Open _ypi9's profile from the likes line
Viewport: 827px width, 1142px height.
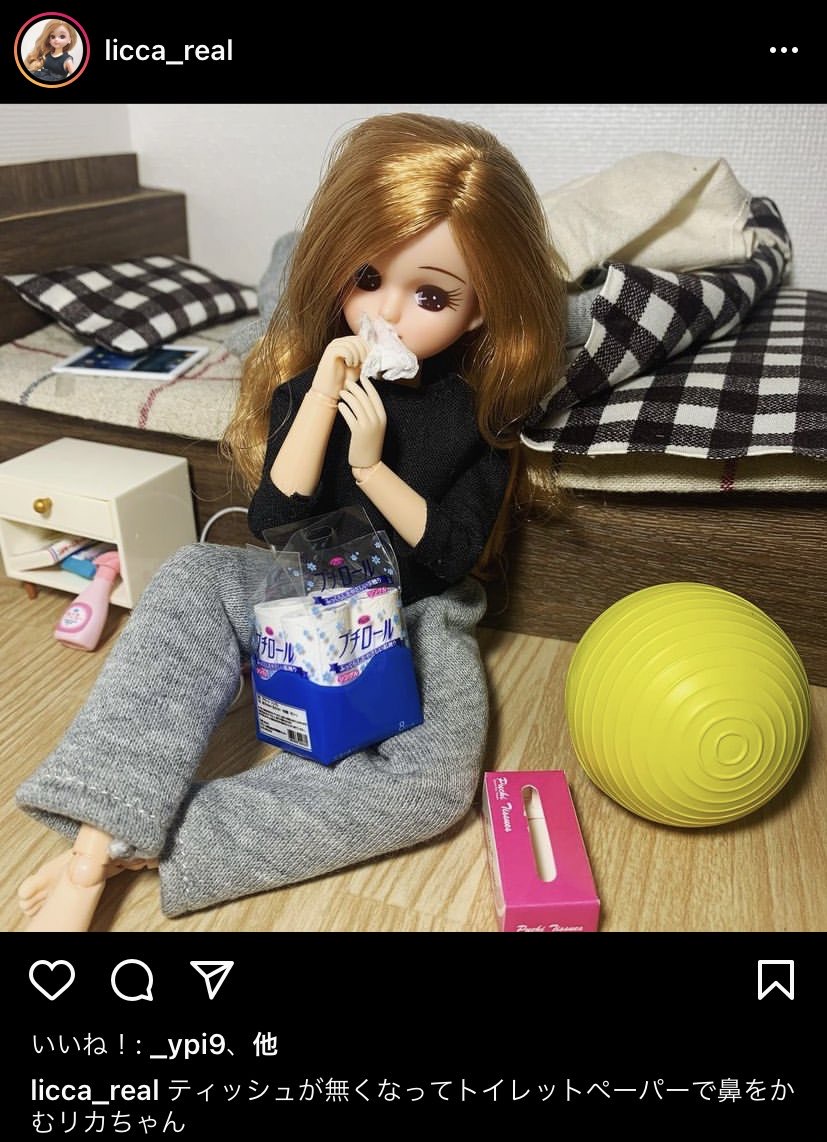[188, 1046]
